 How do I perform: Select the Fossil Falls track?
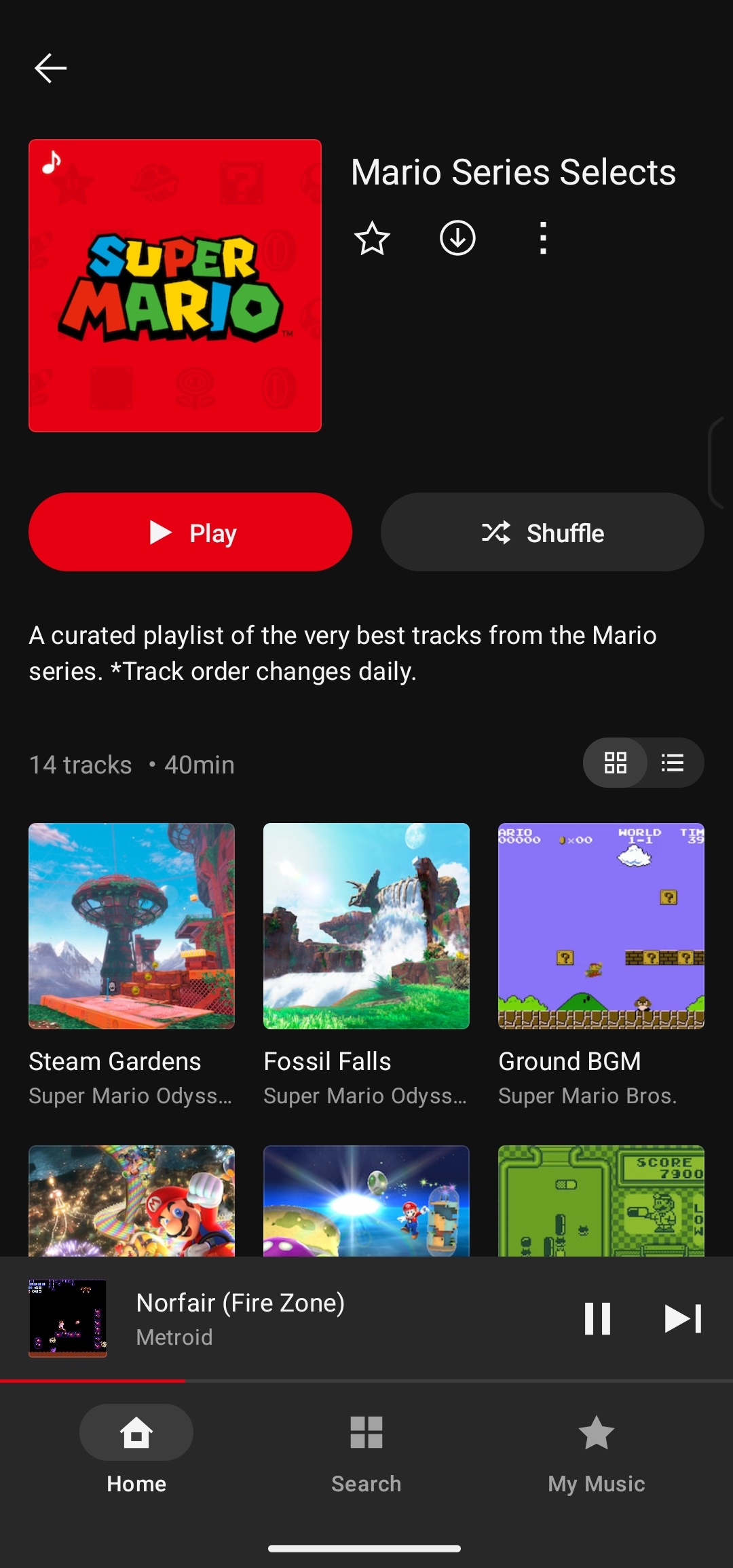point(366,965)
